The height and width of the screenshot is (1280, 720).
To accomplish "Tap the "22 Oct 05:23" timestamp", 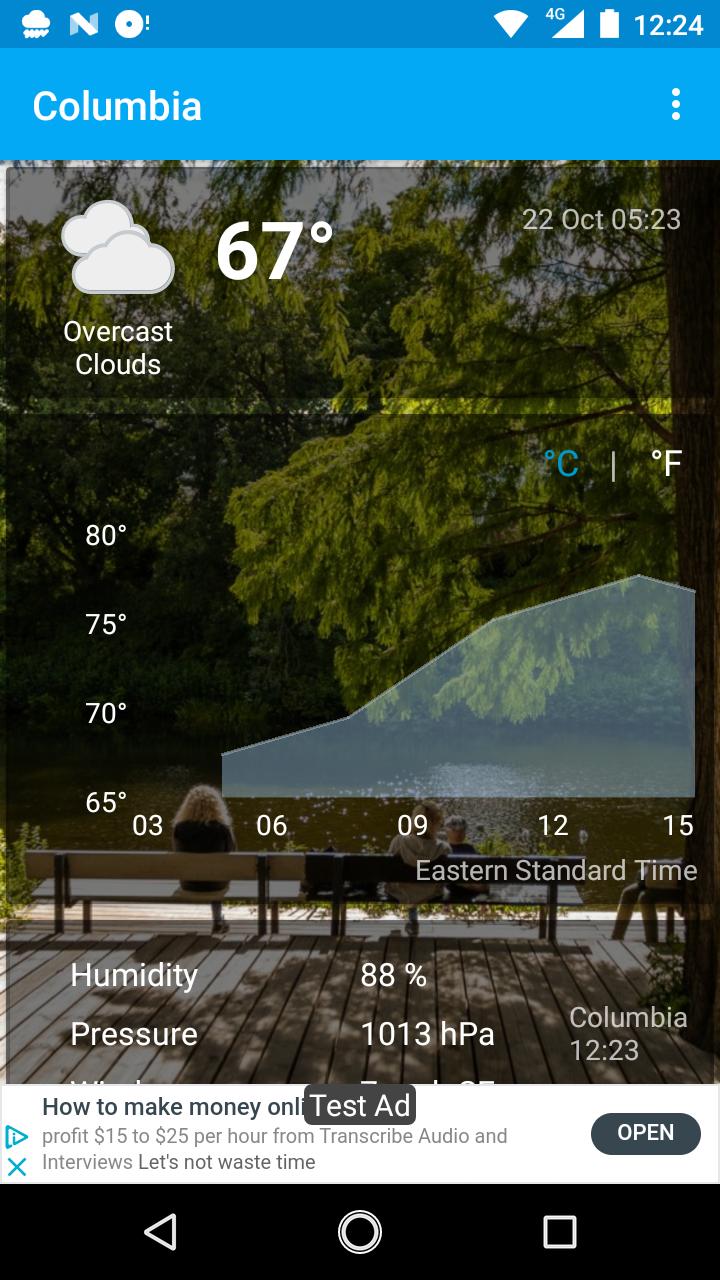I will click(599, 219).
